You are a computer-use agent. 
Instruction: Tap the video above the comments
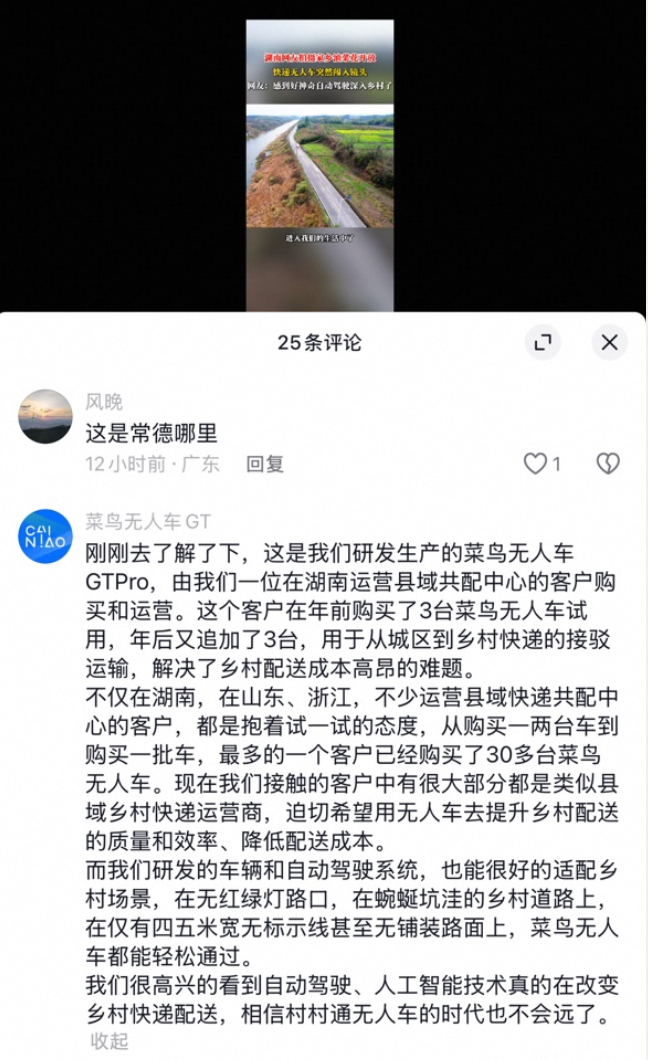point(320,165)
